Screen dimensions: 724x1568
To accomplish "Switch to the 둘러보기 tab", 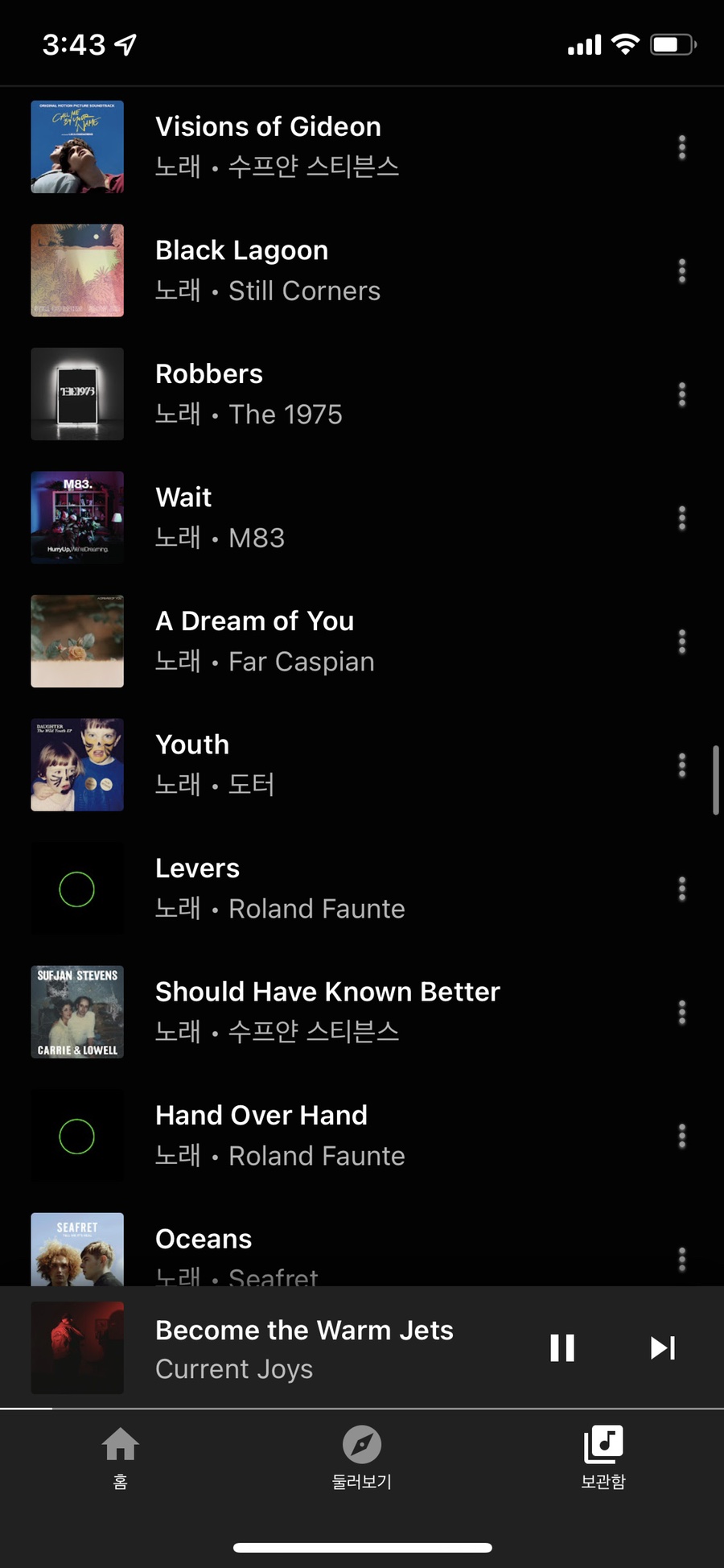I will 362,1458.
